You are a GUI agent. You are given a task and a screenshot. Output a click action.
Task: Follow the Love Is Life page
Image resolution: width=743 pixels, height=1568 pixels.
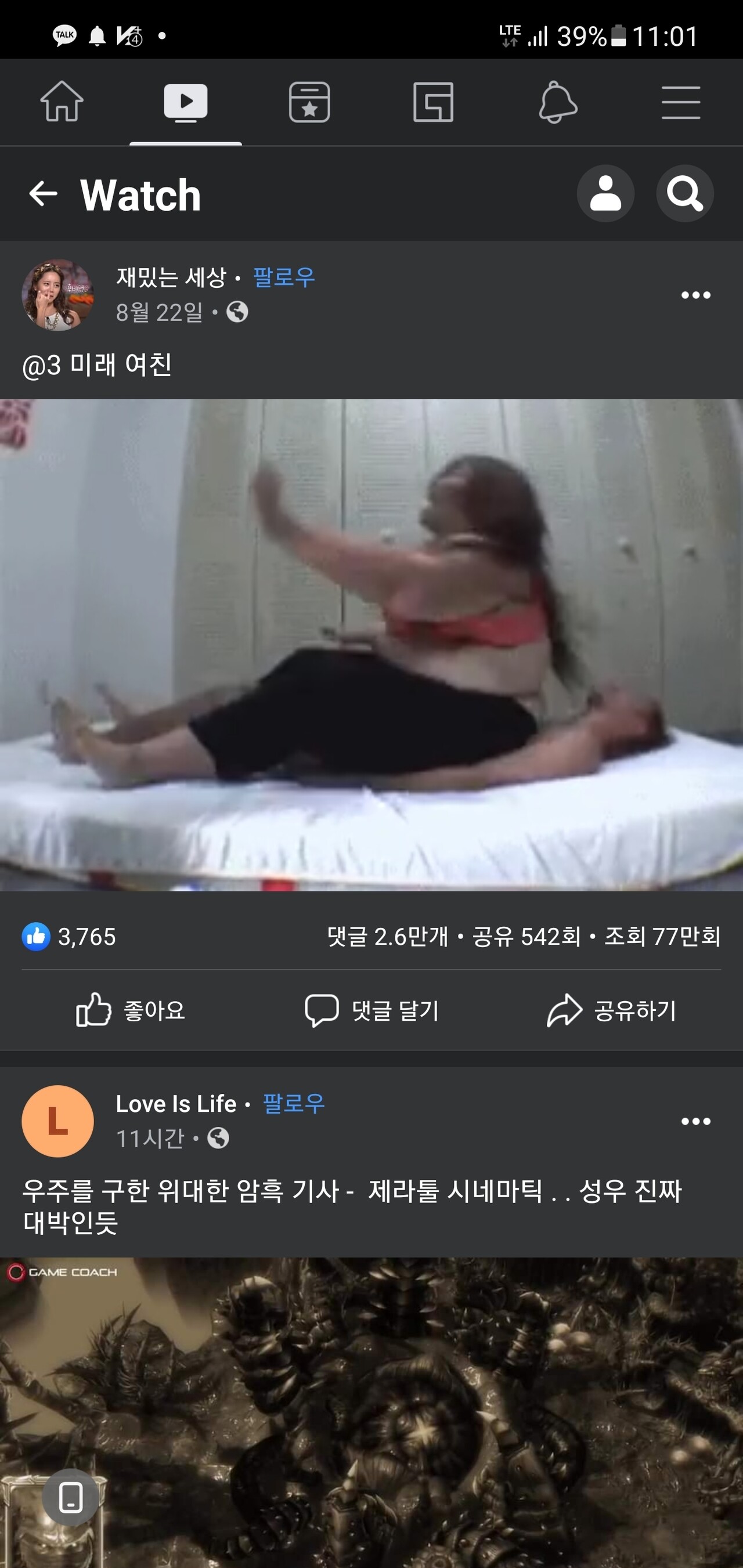click(x=294, y=1104)
